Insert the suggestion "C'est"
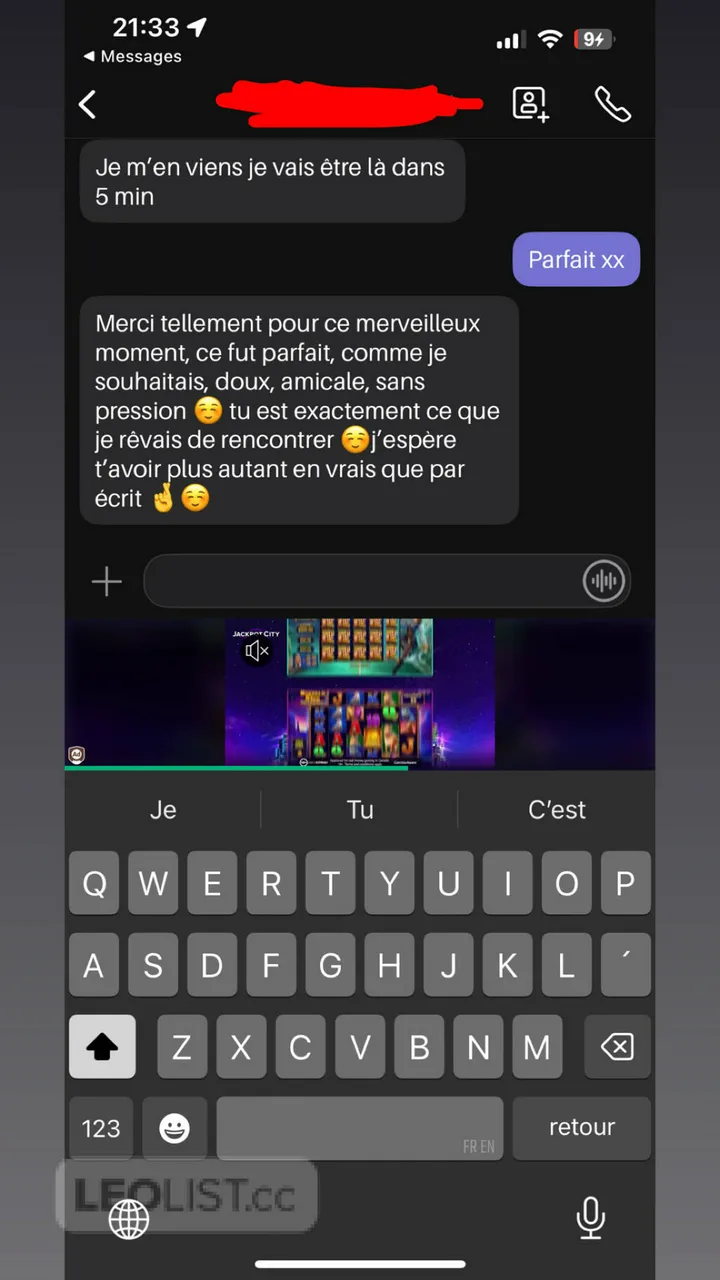This screenshot has height=1280, width=720. (x=557, y=810)
